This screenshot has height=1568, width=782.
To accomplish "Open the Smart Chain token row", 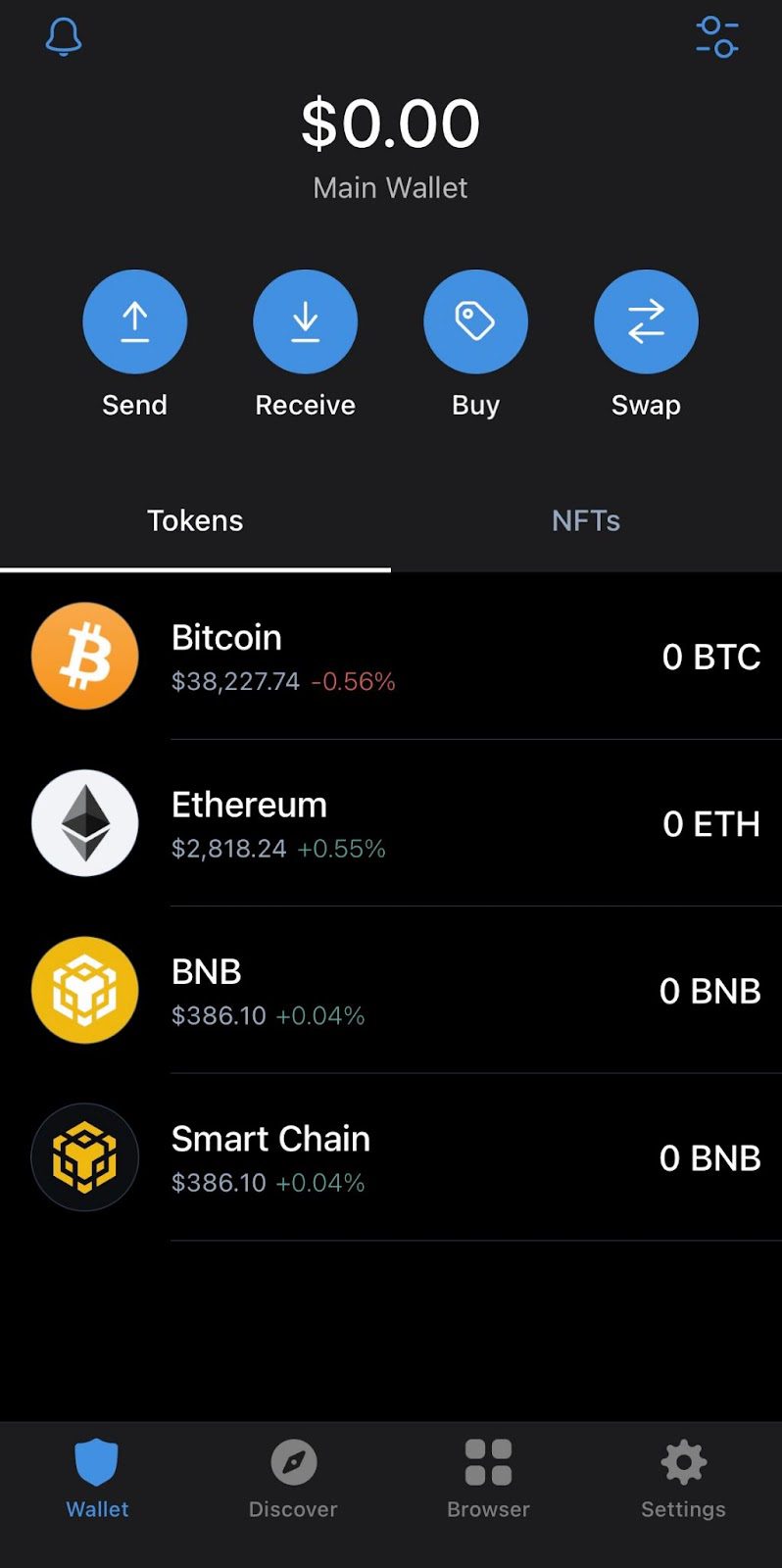I will [x=391, y=1157].
